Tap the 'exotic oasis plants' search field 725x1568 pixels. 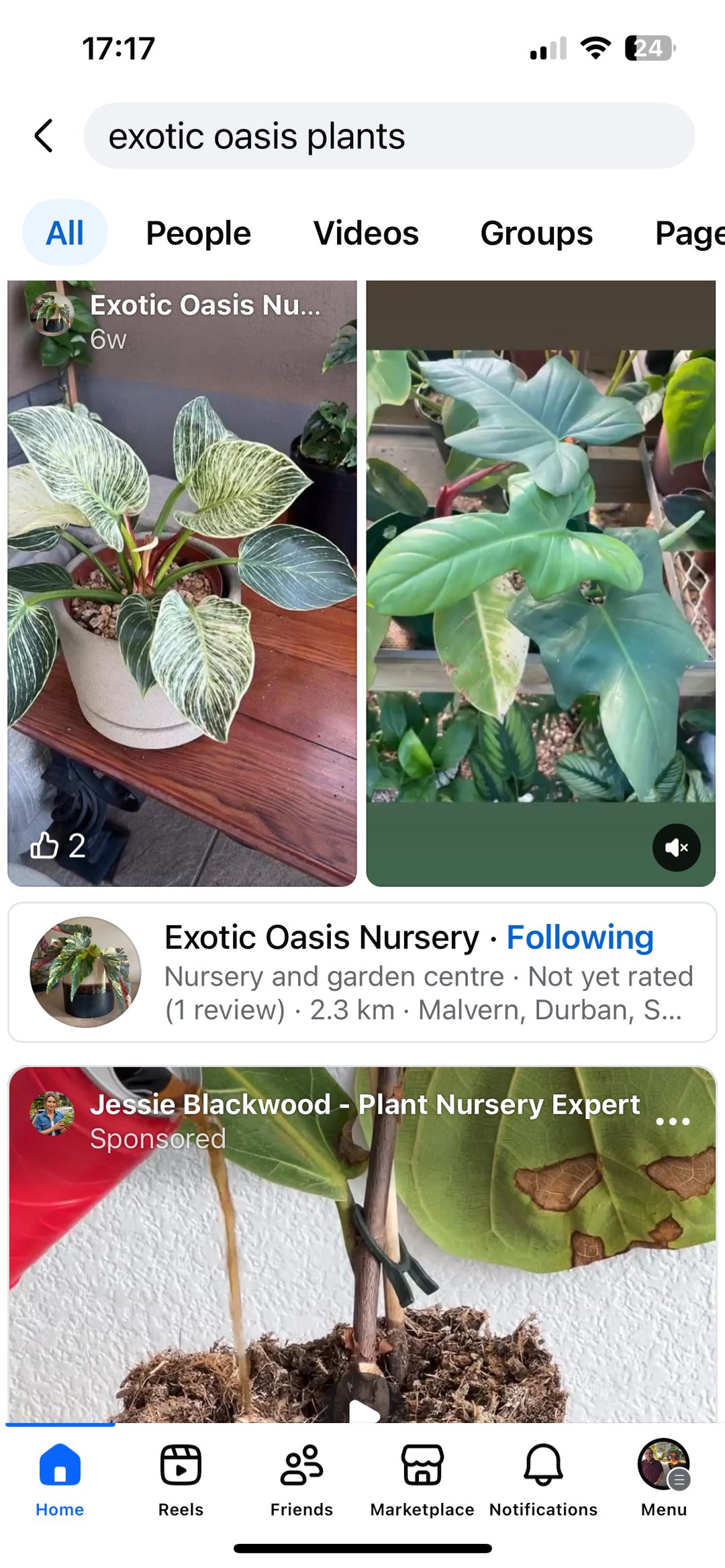tap(389, 136)
